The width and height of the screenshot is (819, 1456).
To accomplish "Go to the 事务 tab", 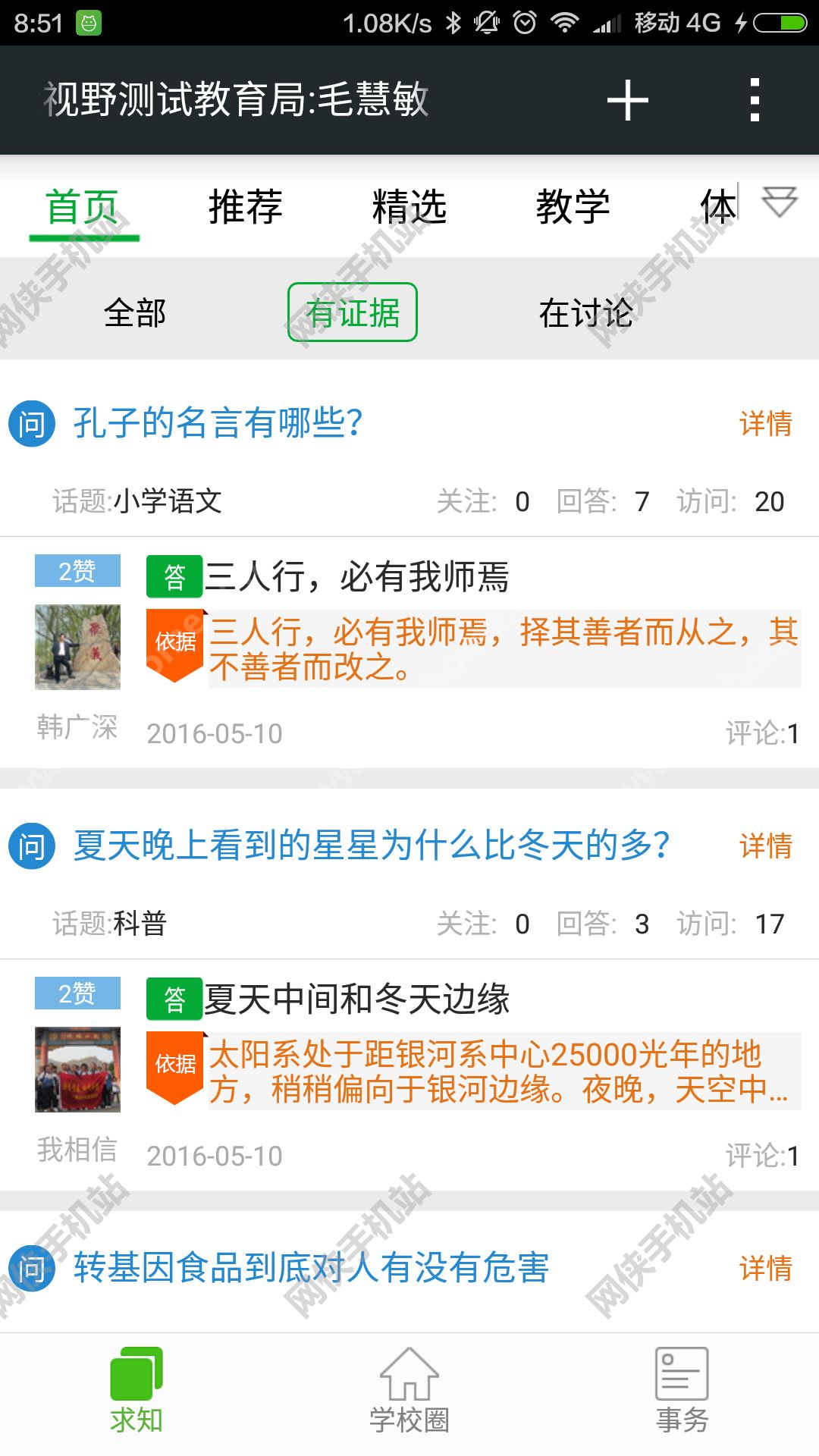I will [682, 1391].
